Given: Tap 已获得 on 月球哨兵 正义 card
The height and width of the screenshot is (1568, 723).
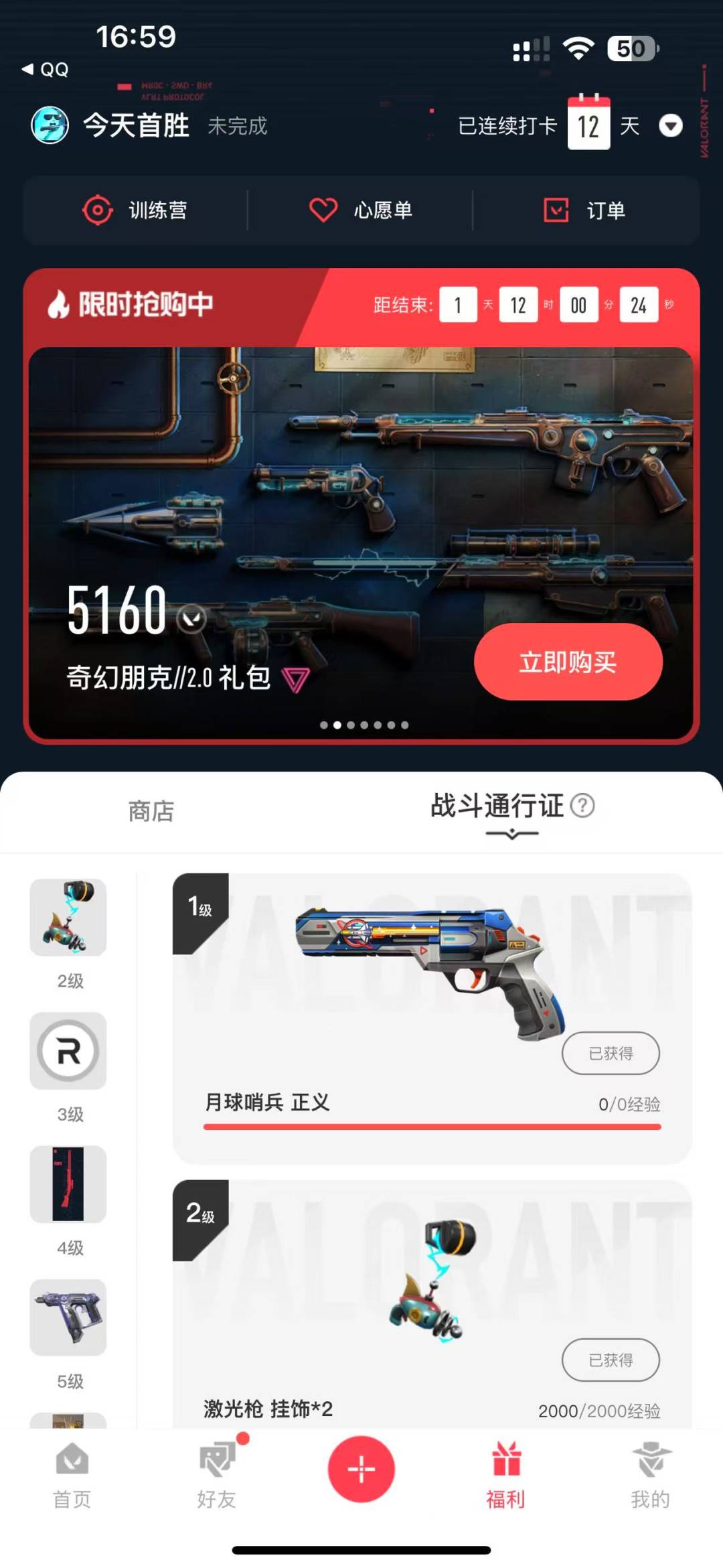Looking at the screenshot, I should click(611, 1053).
